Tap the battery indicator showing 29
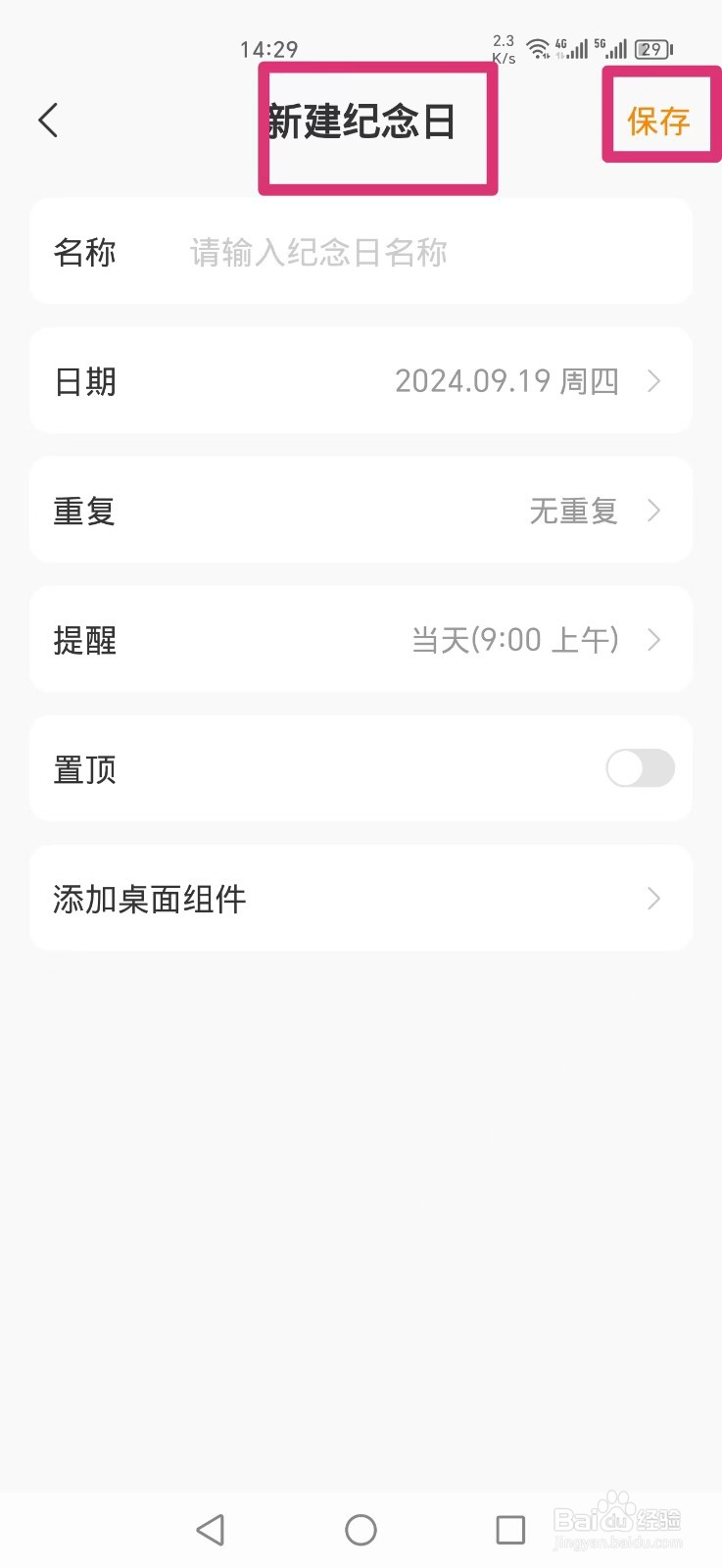The width and height of the screenshot is (722, 1568). click(650, 49)
